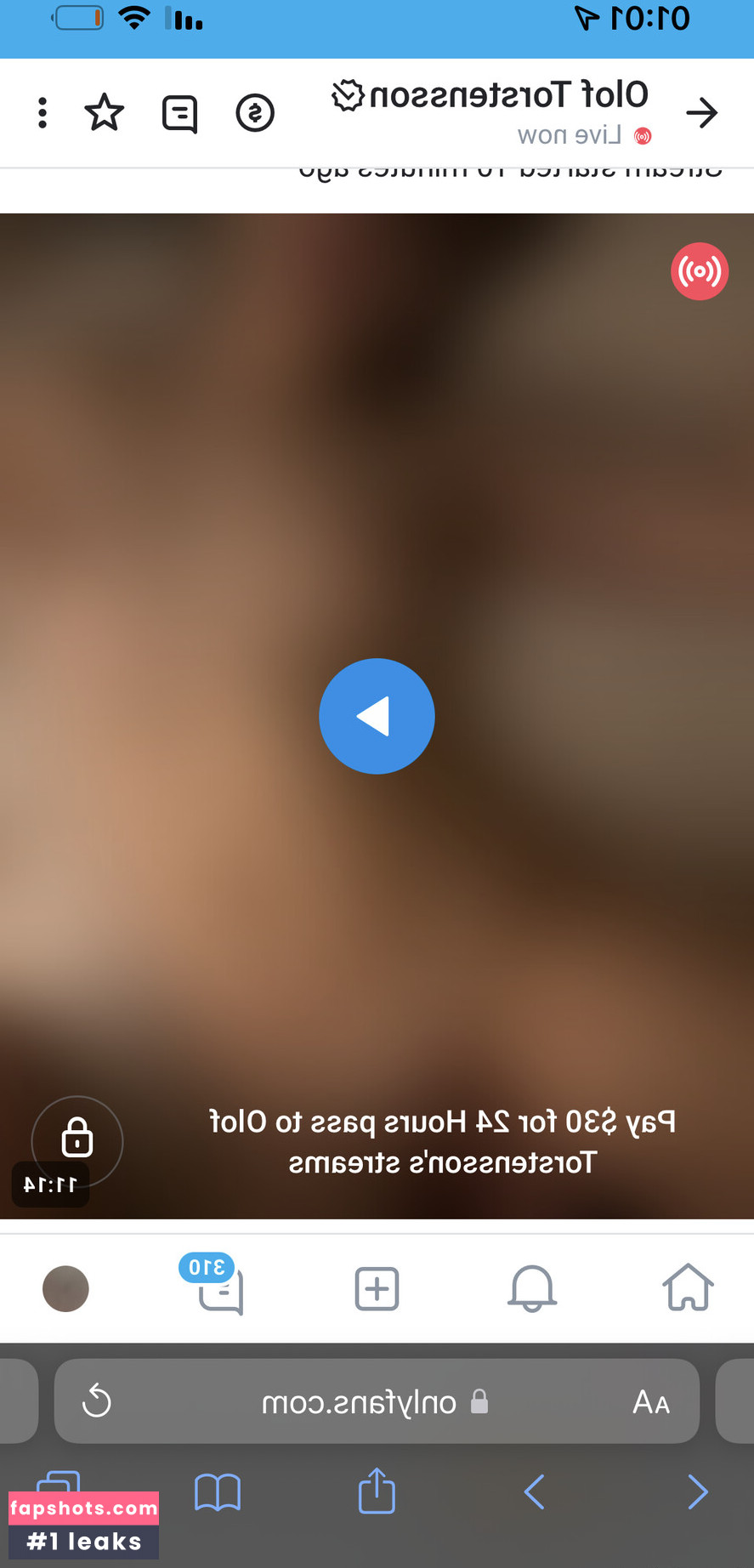754x1568 pixels.
Task: Open the AA page settings menu
Action: click(651, 1401)
